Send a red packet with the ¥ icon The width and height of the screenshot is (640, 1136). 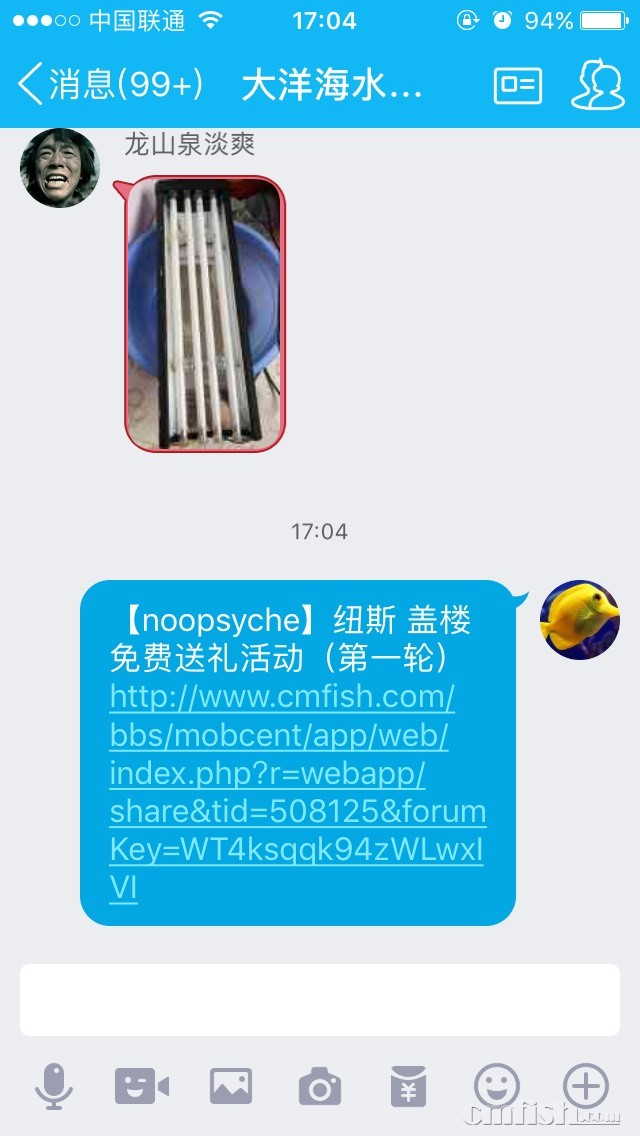408,1086
